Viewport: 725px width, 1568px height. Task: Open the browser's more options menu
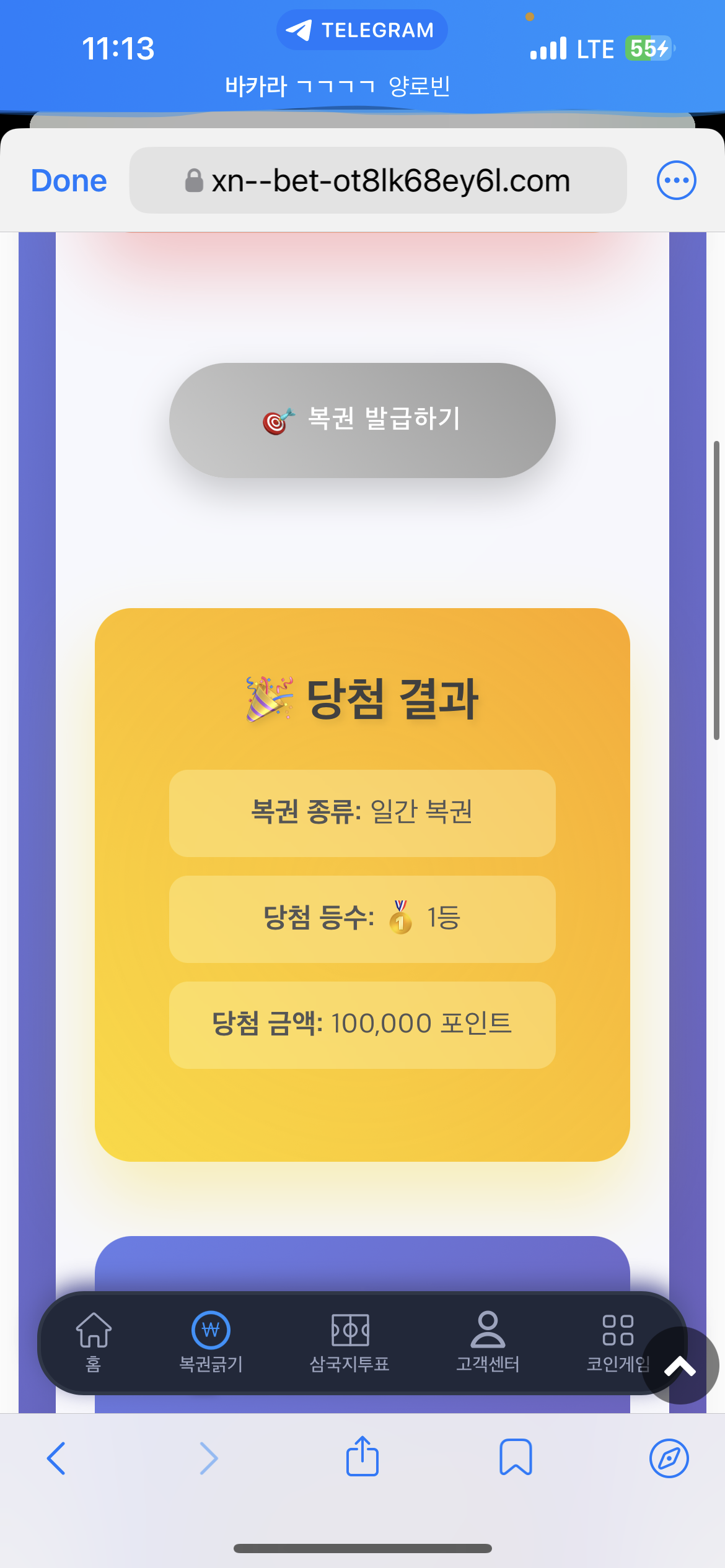(x=676, y=180)
